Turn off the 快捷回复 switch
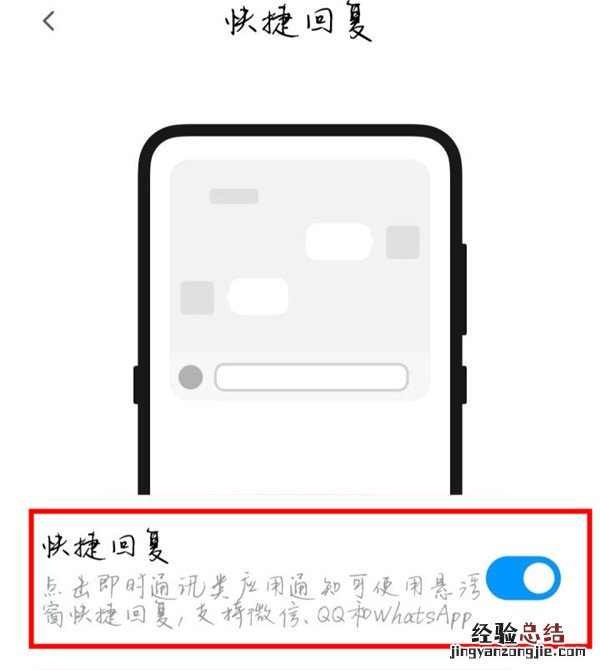The width and height of the screenshot is (600, 670). click(x=526, y=578)
